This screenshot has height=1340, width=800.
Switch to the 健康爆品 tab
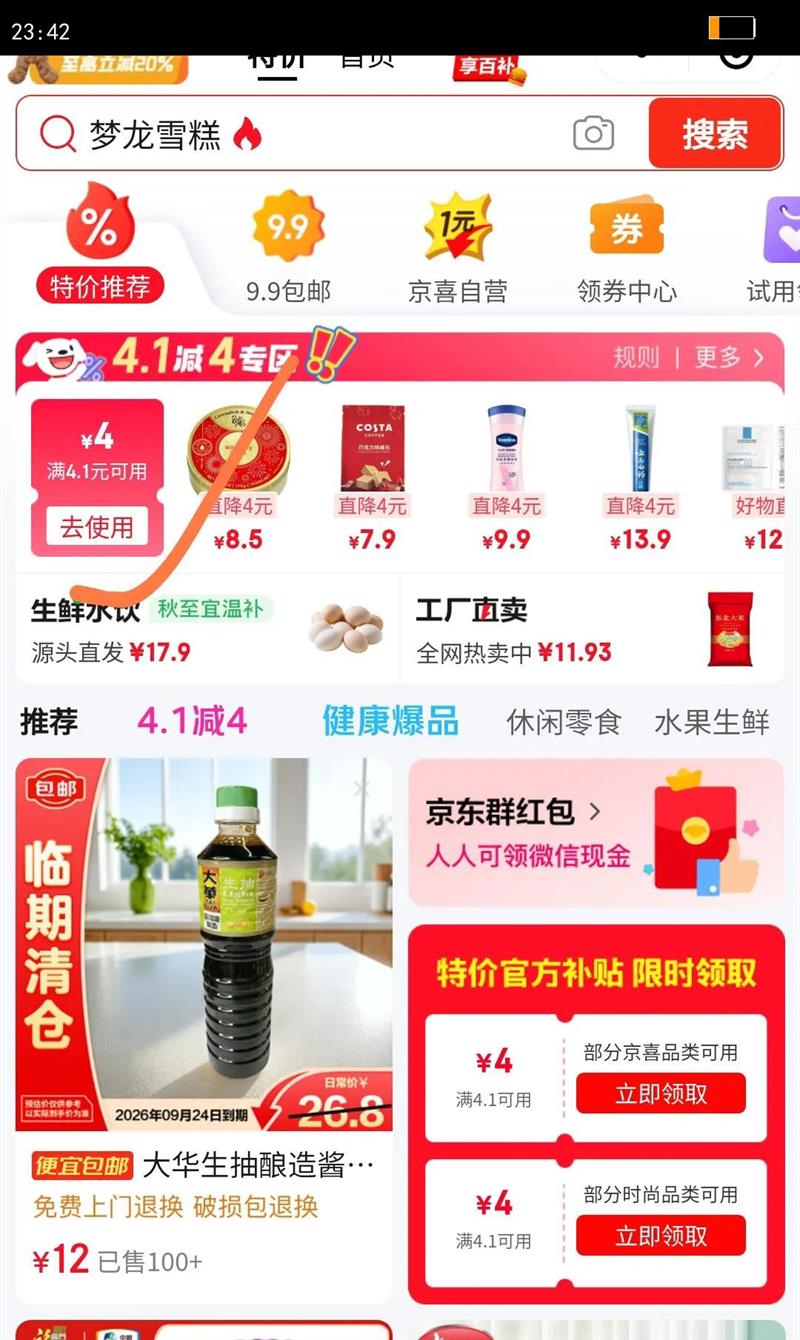click(x=389, y=721)
